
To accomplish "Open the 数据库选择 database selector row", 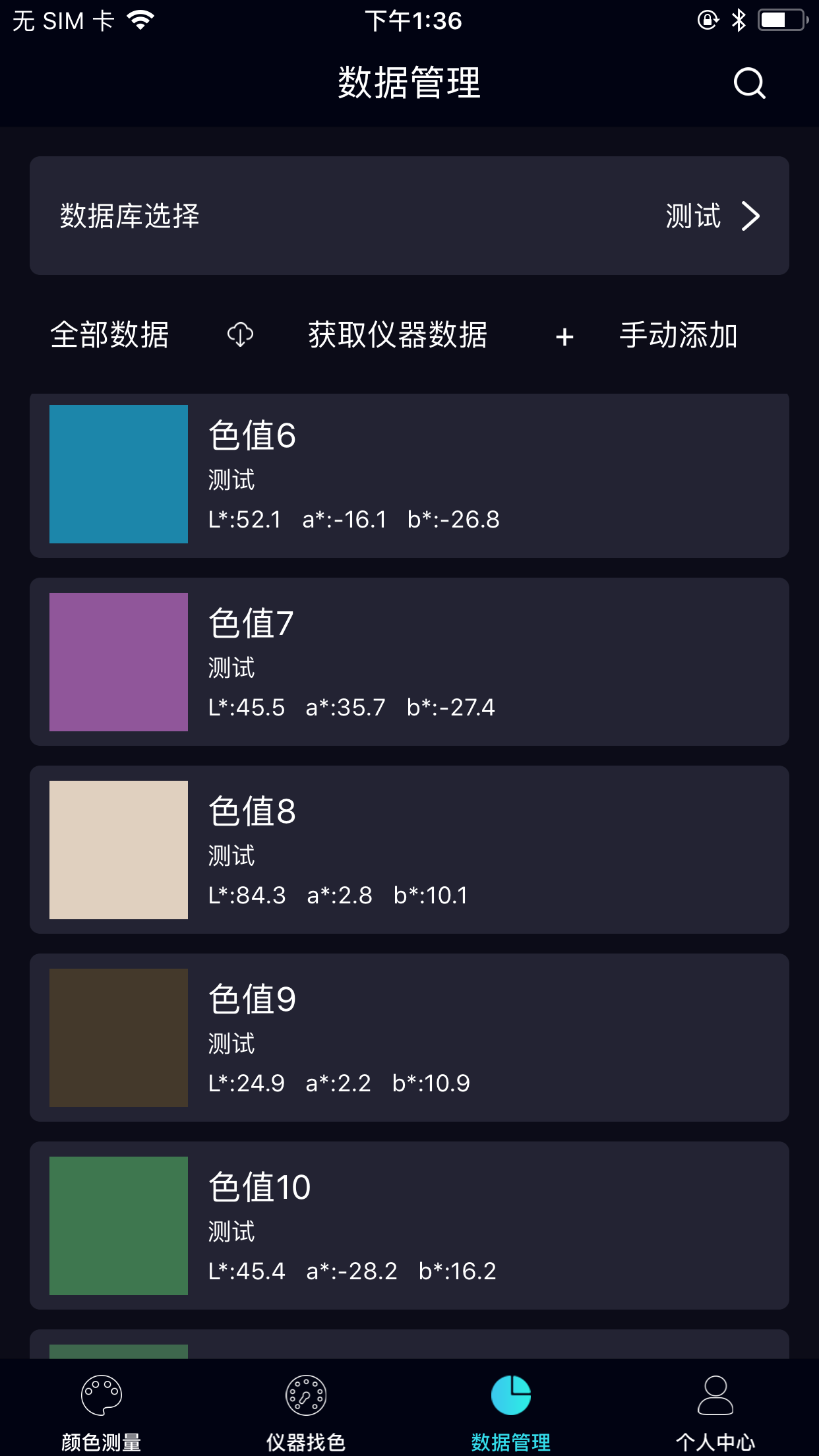I will coord(409,216).
